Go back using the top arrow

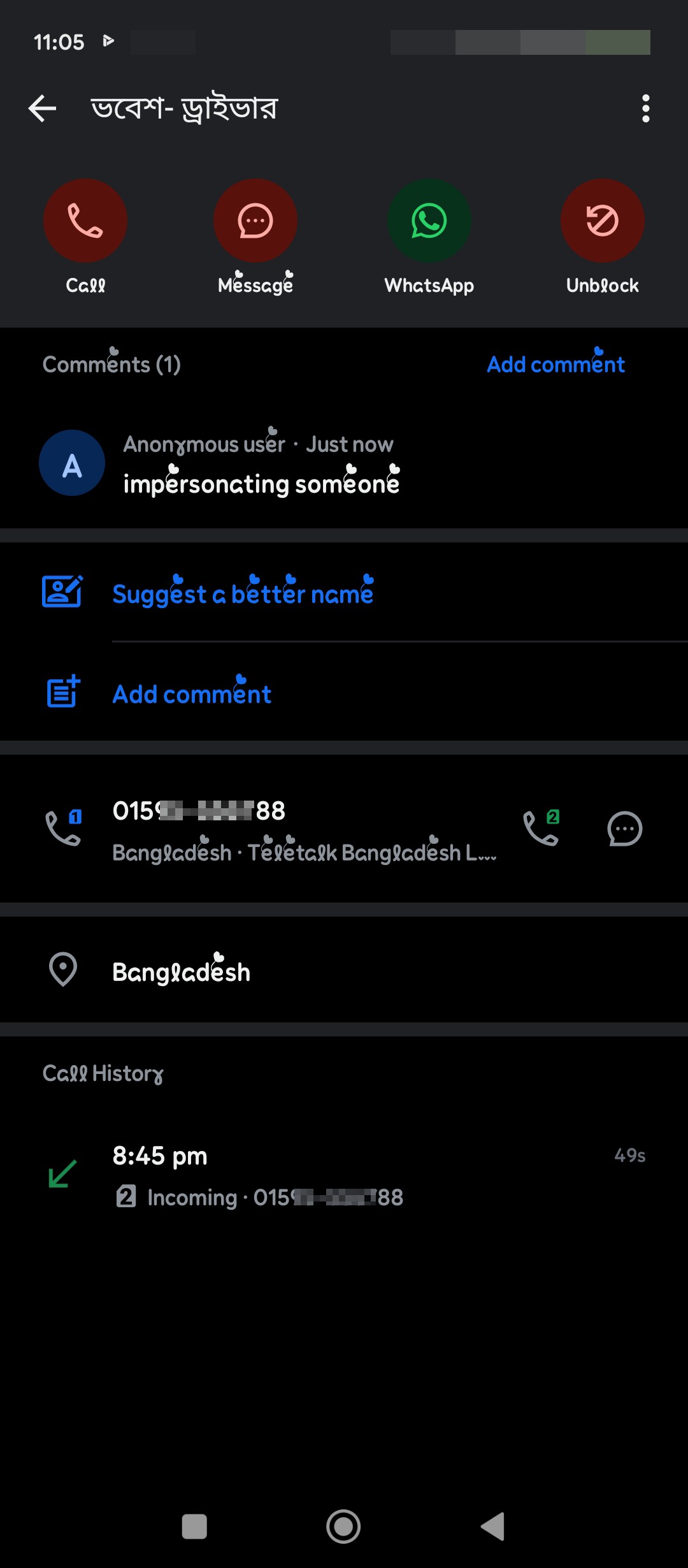point(43,108)
